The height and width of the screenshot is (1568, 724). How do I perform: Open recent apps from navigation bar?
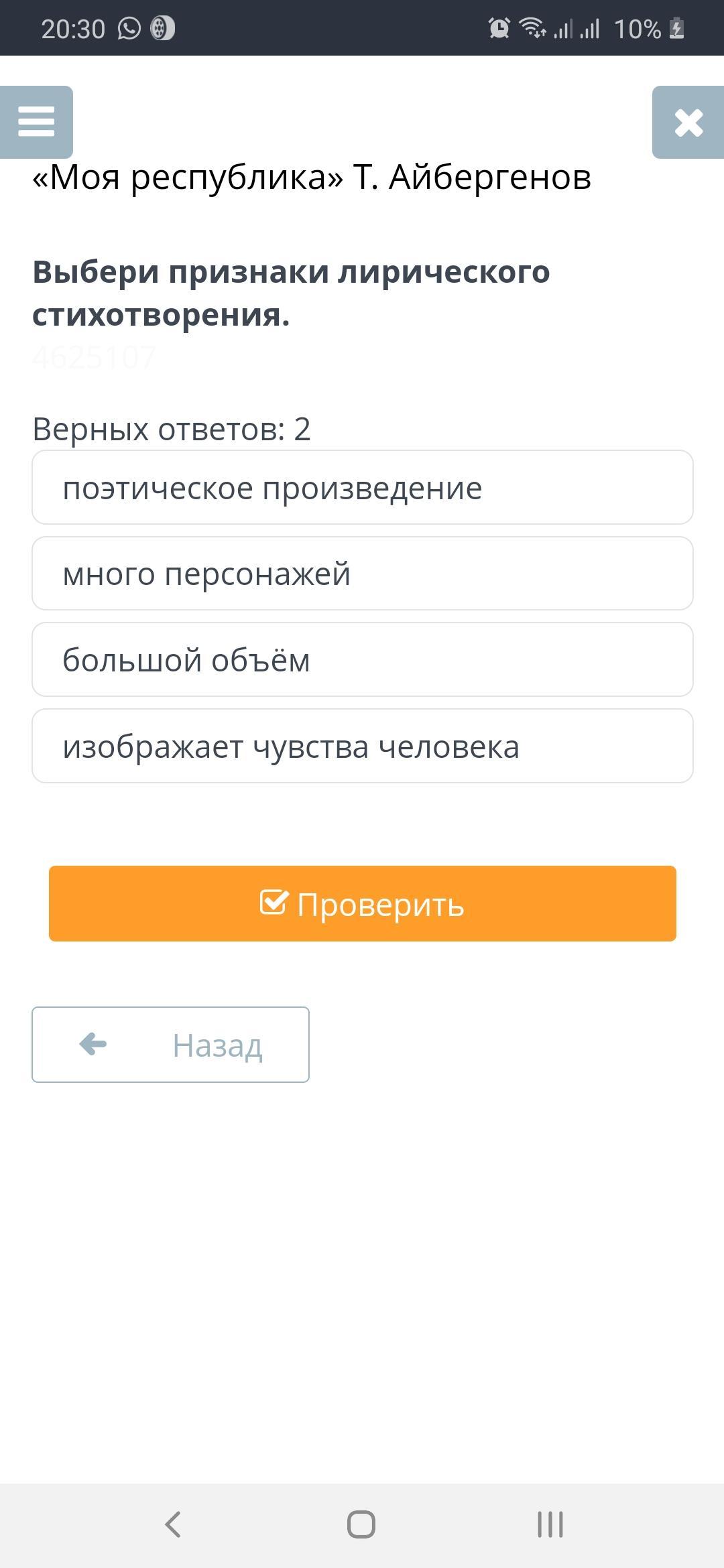(x=550, y=1524)
